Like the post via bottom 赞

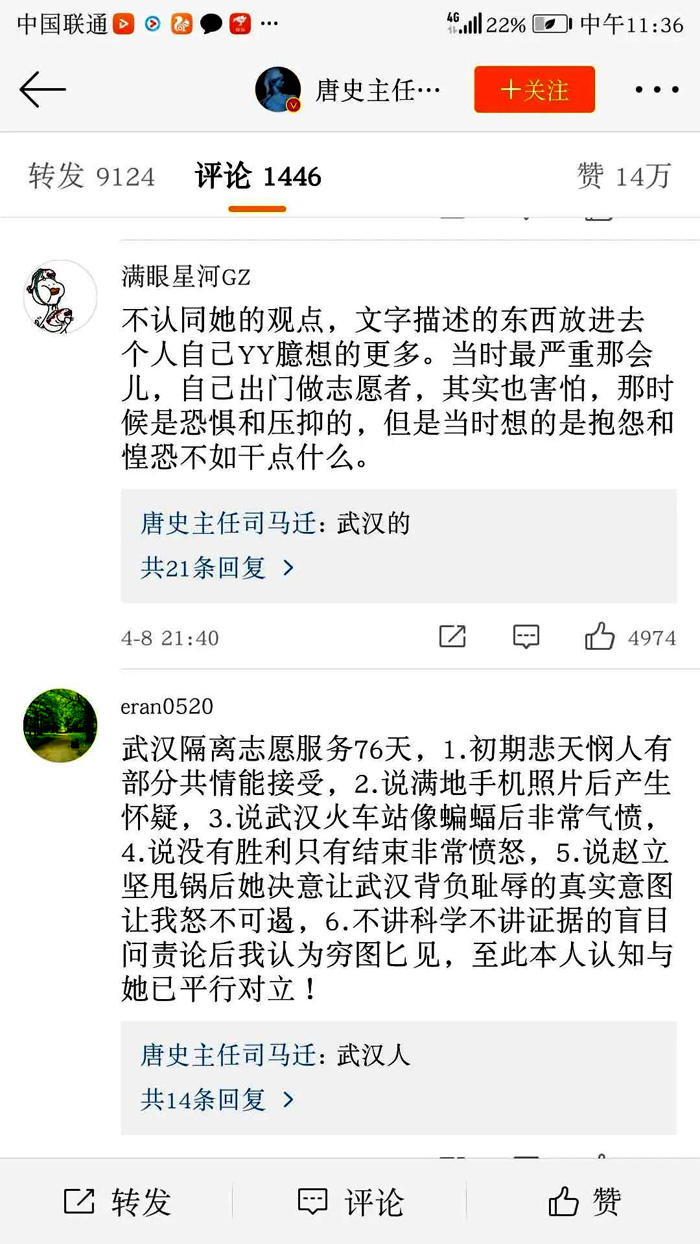point(584,1202)
